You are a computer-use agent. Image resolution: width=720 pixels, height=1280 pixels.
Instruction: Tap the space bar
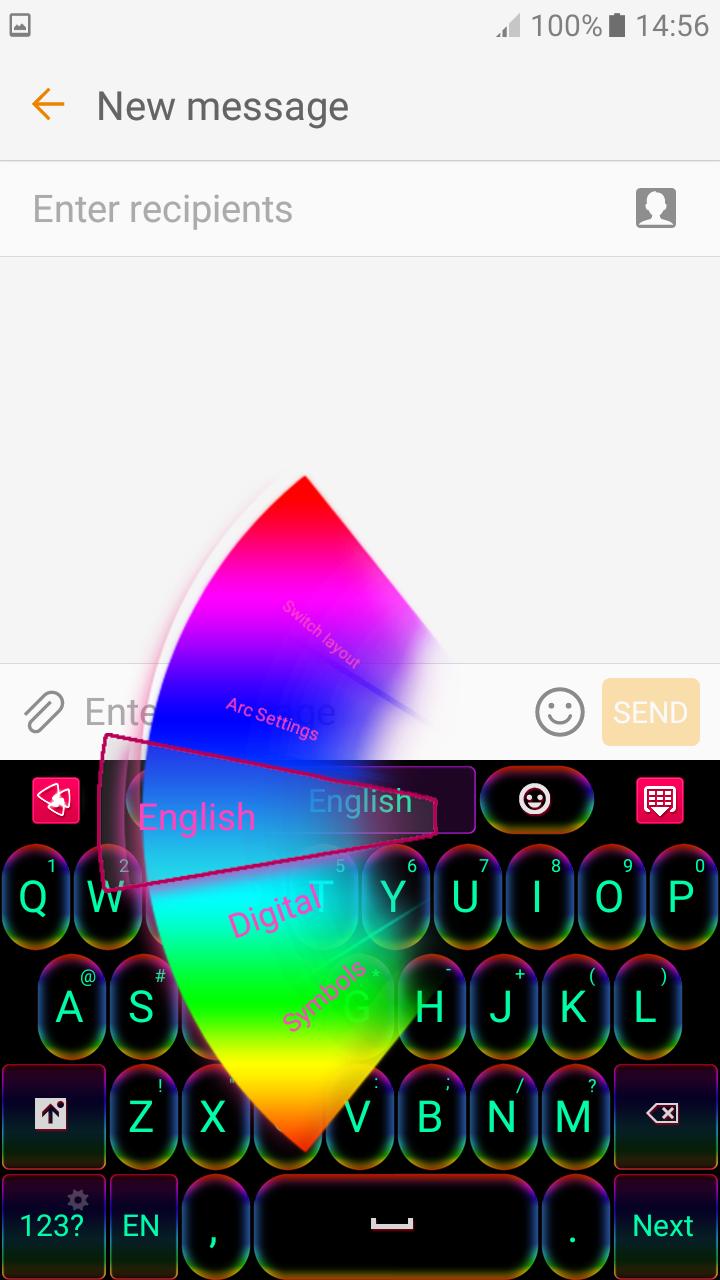point(392,1226)
